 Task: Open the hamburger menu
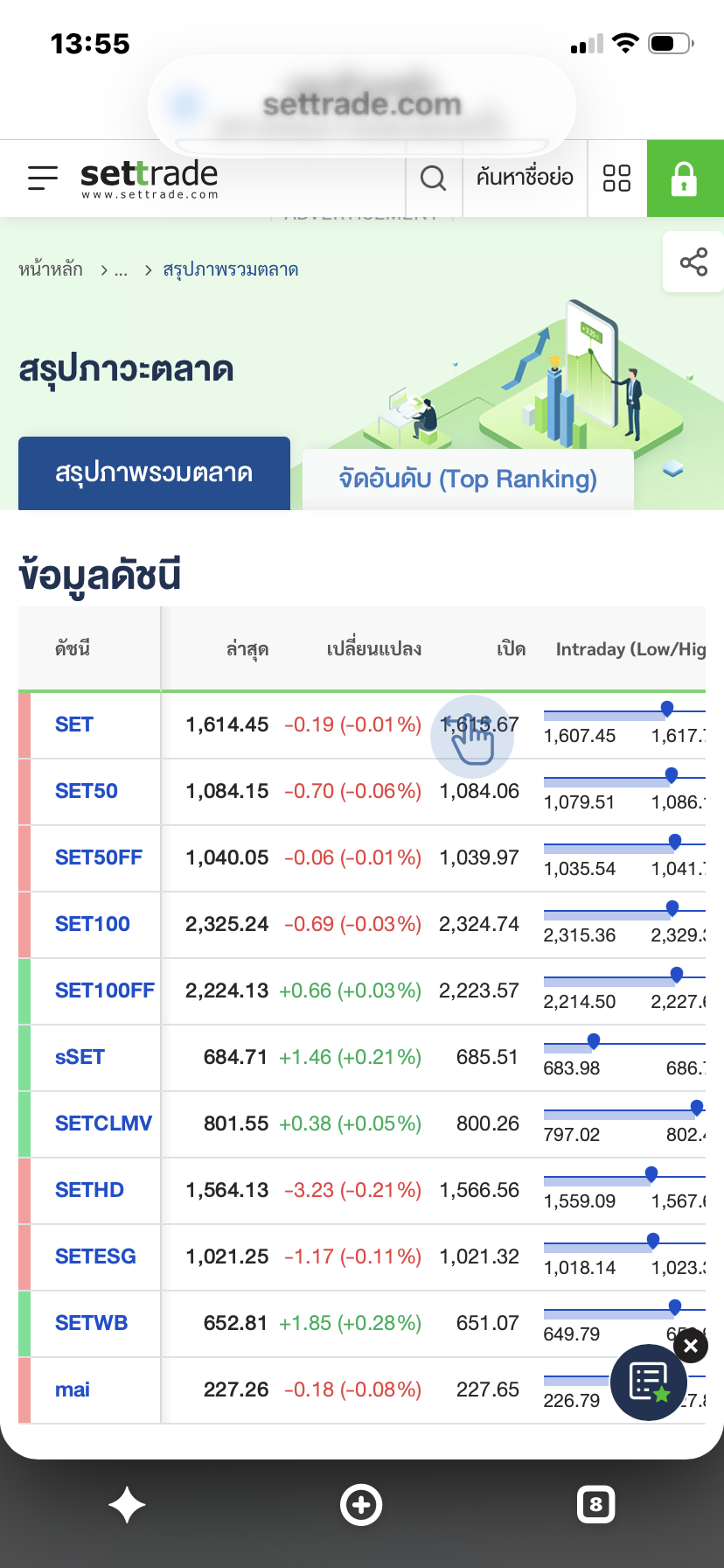click(43, 178)
